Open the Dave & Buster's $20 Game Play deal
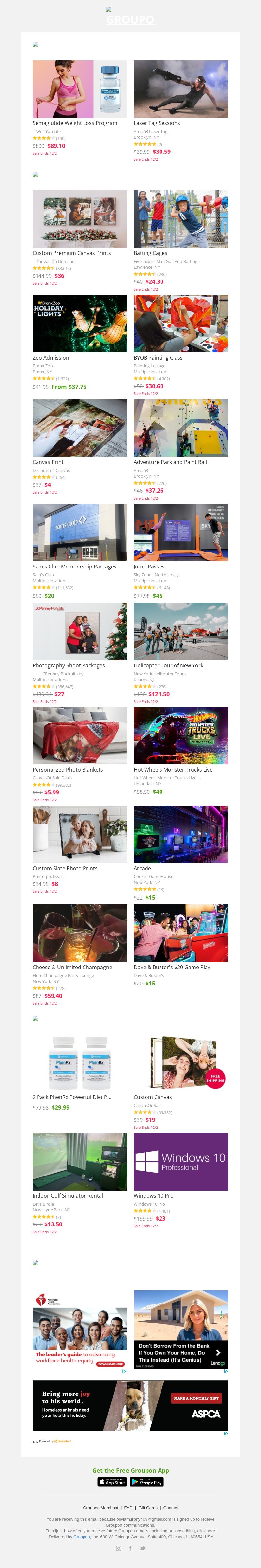 tap(181, 933)
